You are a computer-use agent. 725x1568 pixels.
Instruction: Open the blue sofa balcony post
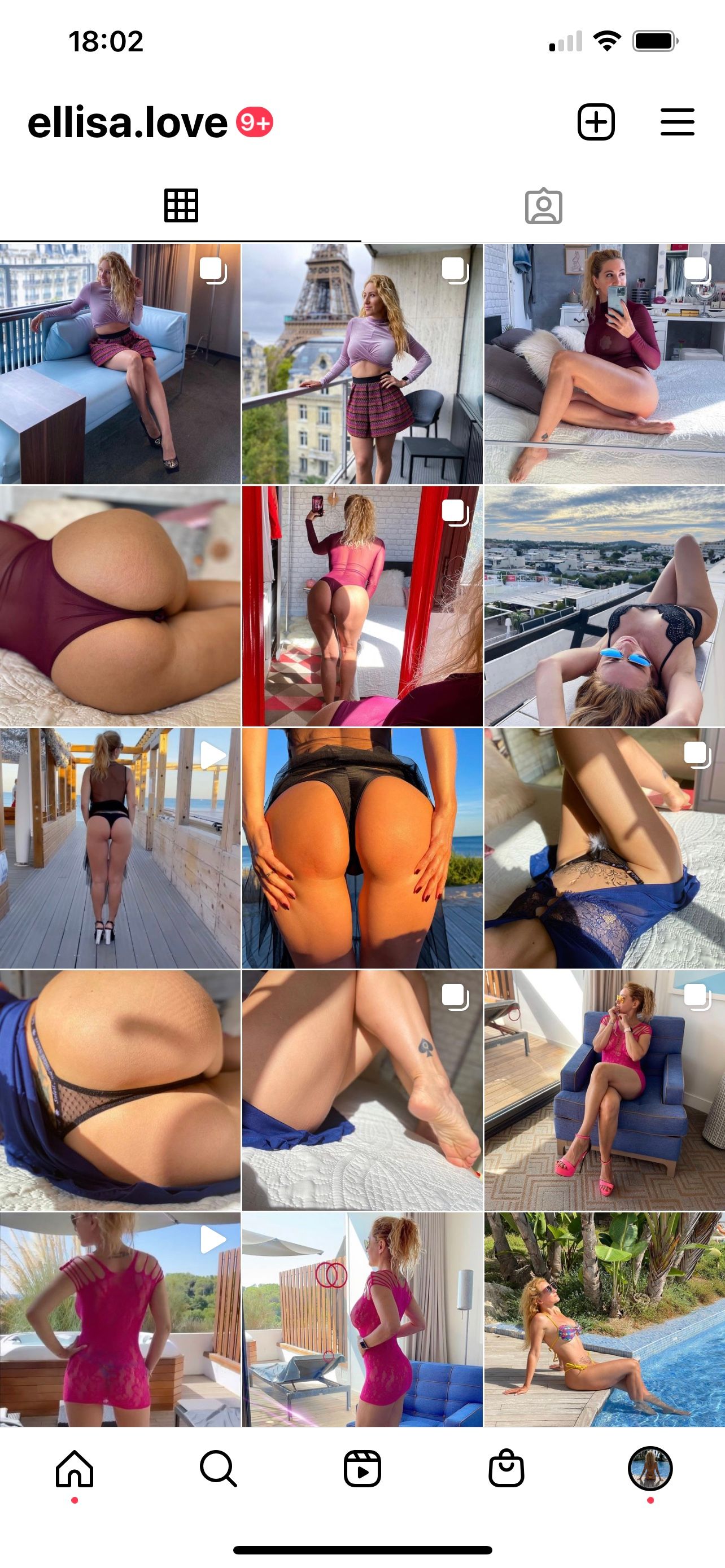(120, 364)
